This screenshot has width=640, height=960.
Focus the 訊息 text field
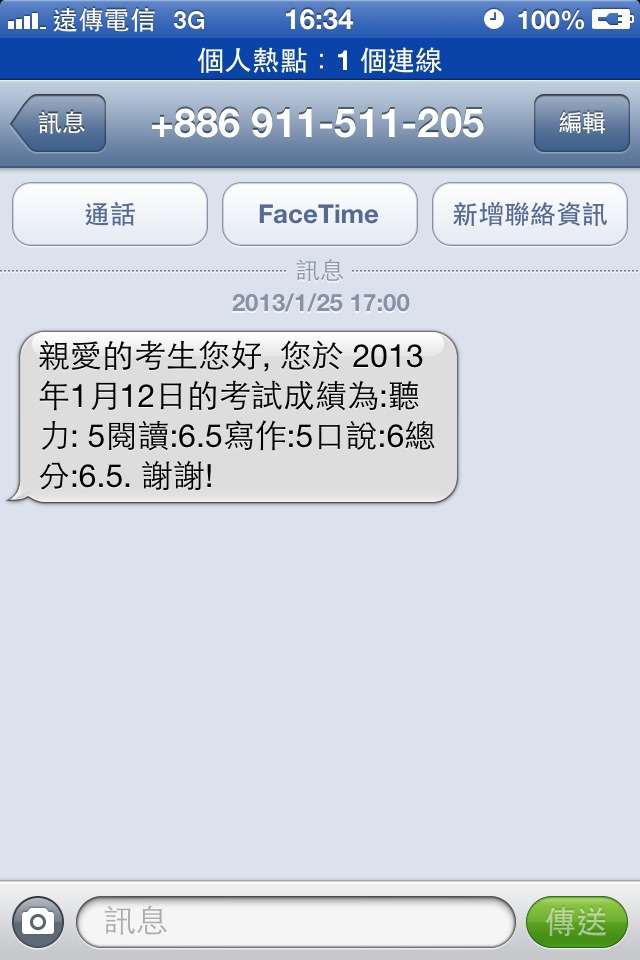coord(295,921)
